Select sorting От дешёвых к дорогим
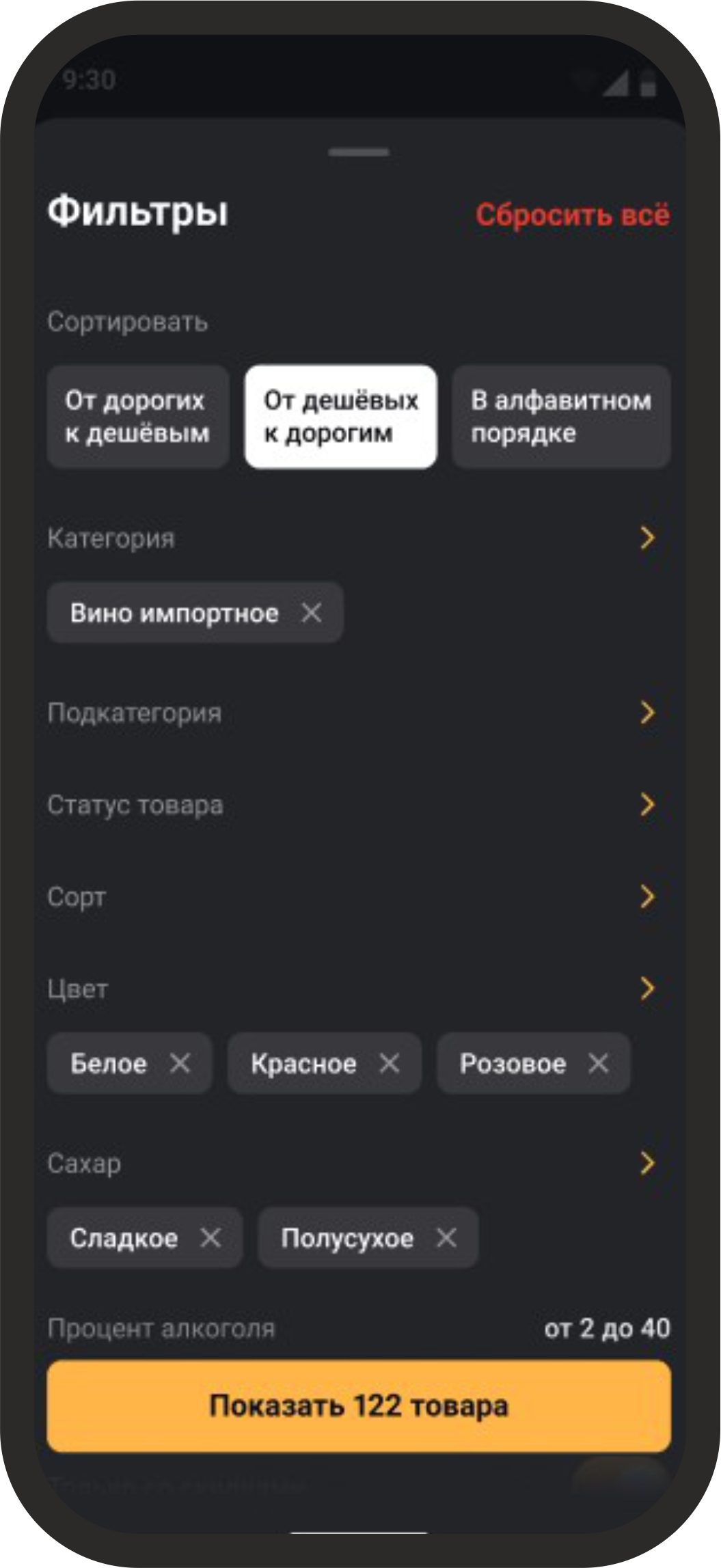 point(340,417)
